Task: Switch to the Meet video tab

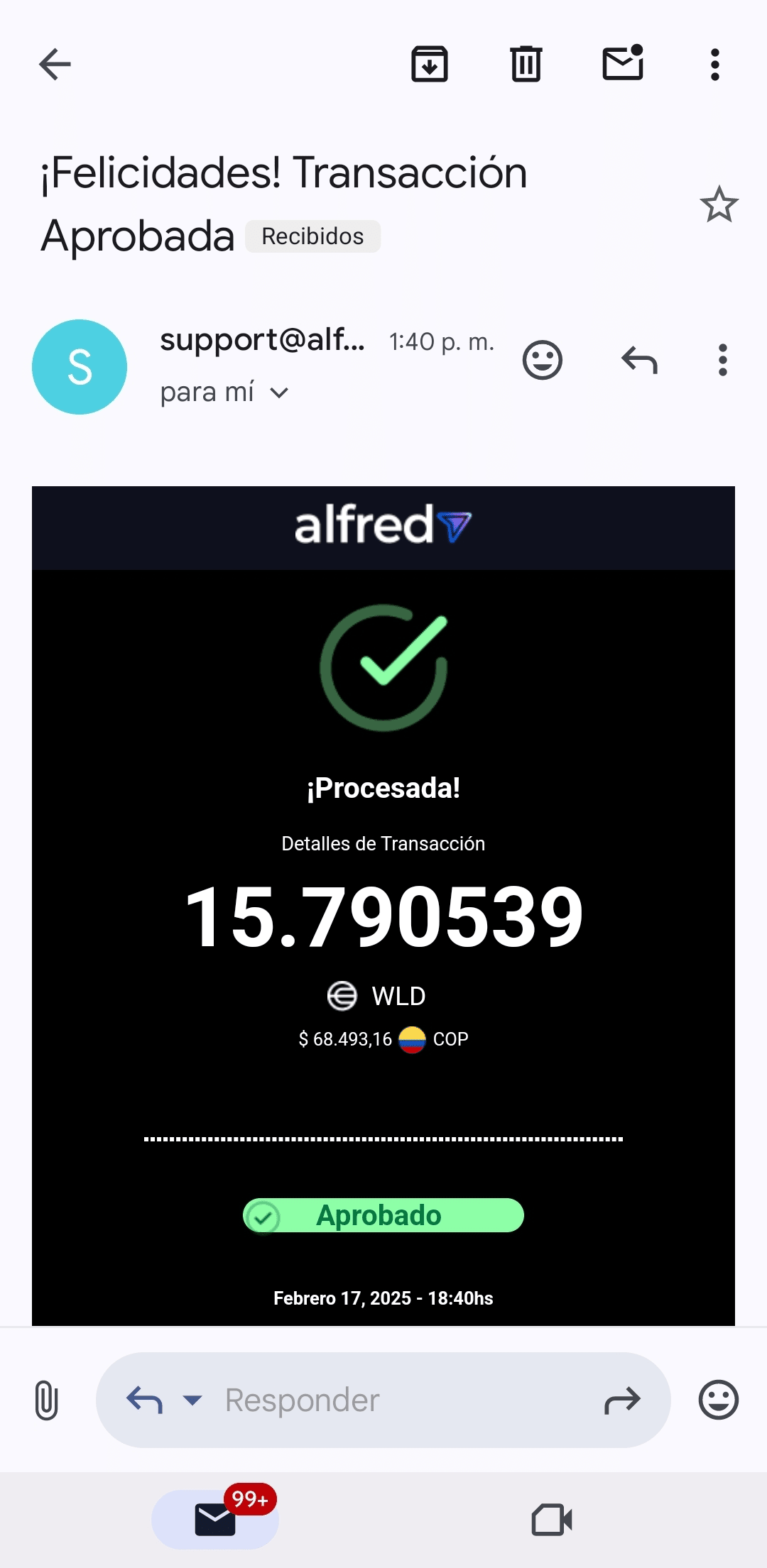Action: 552,1520
